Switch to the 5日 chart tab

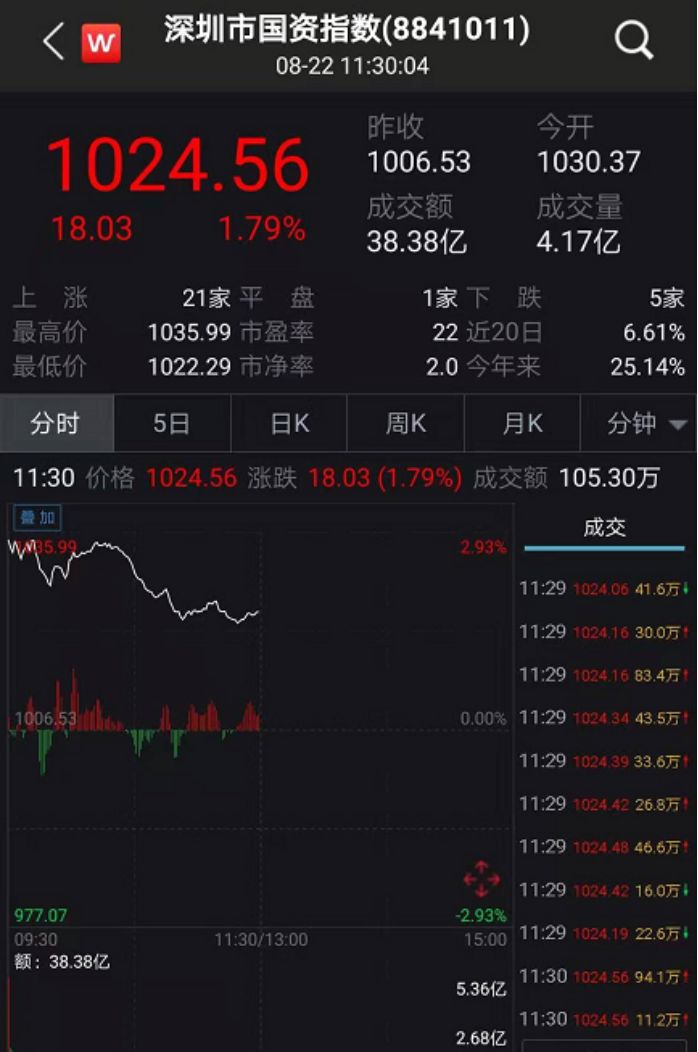tap(172, 424)
